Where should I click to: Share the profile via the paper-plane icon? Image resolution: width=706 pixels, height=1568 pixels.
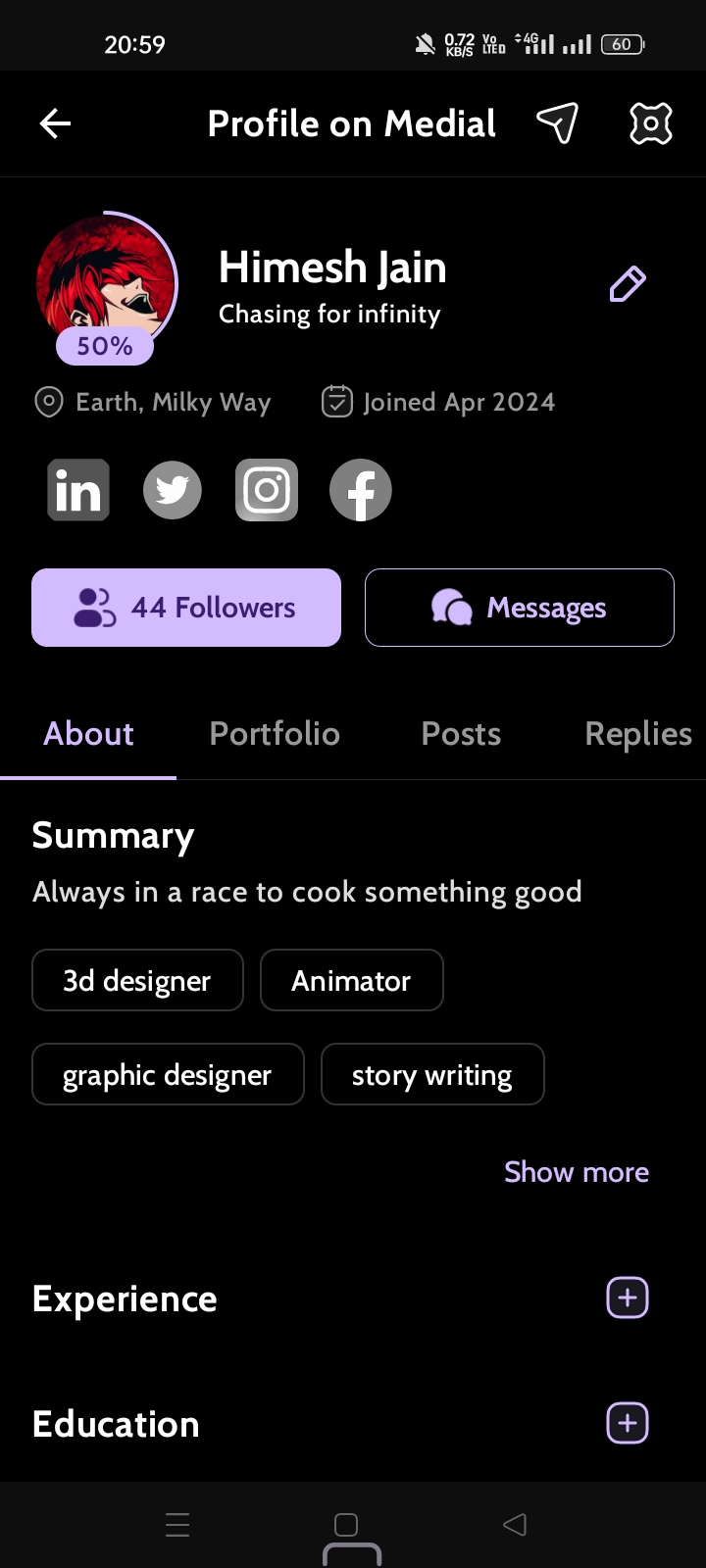pos(557,123)
